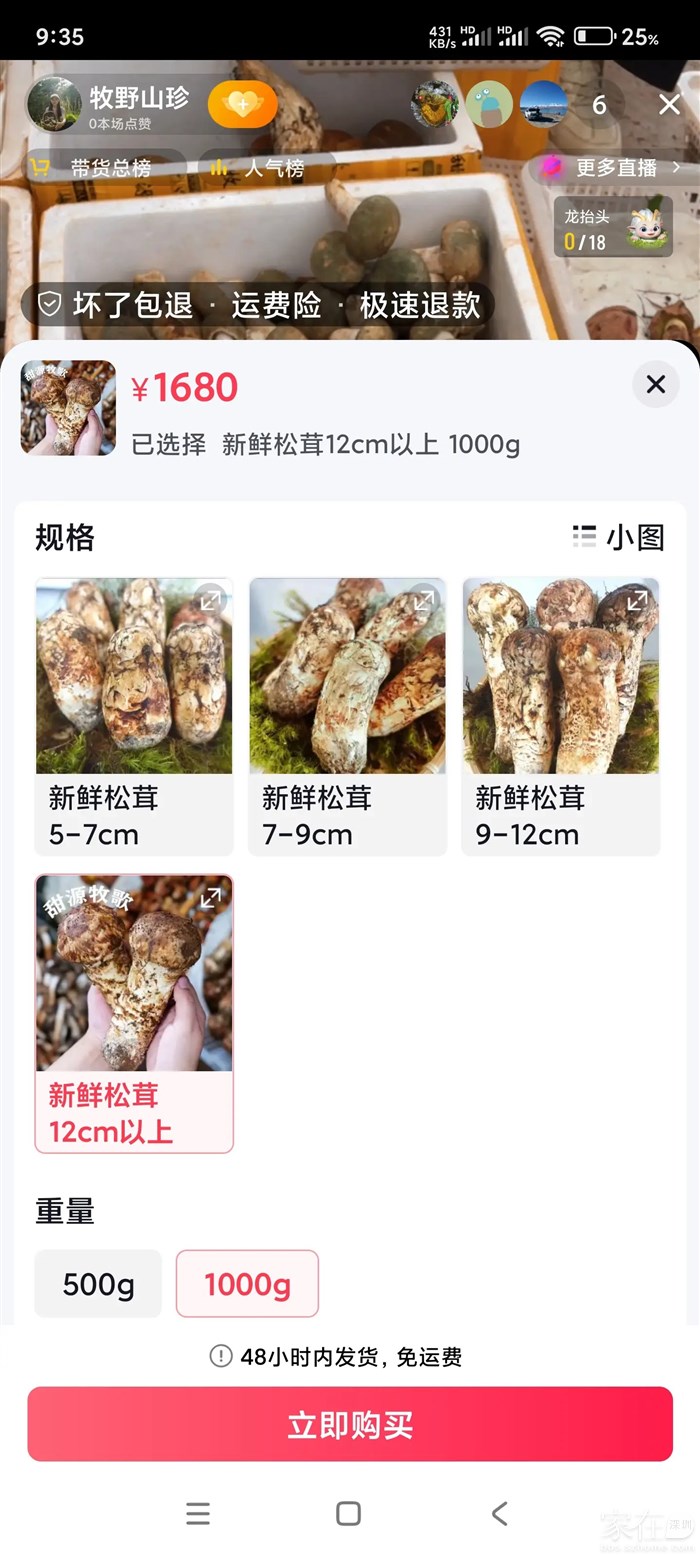Choose the 新鲜松茸 7-9cm option
Image resolution: width=700 pixels, height=1555 pixels.
tap(347, 715)
